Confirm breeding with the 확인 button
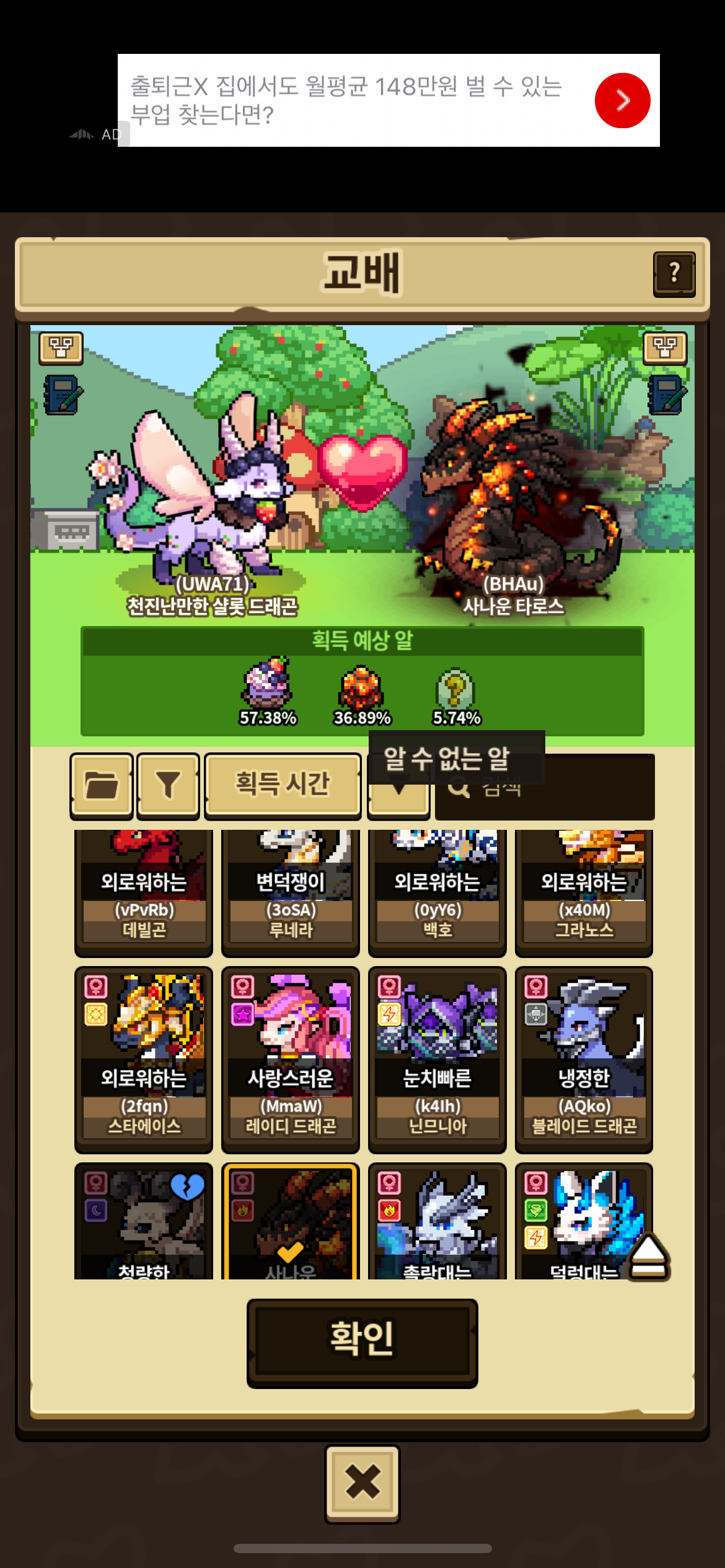The height and width of the screenshot is (1568, 725). tap(362, 1343)
